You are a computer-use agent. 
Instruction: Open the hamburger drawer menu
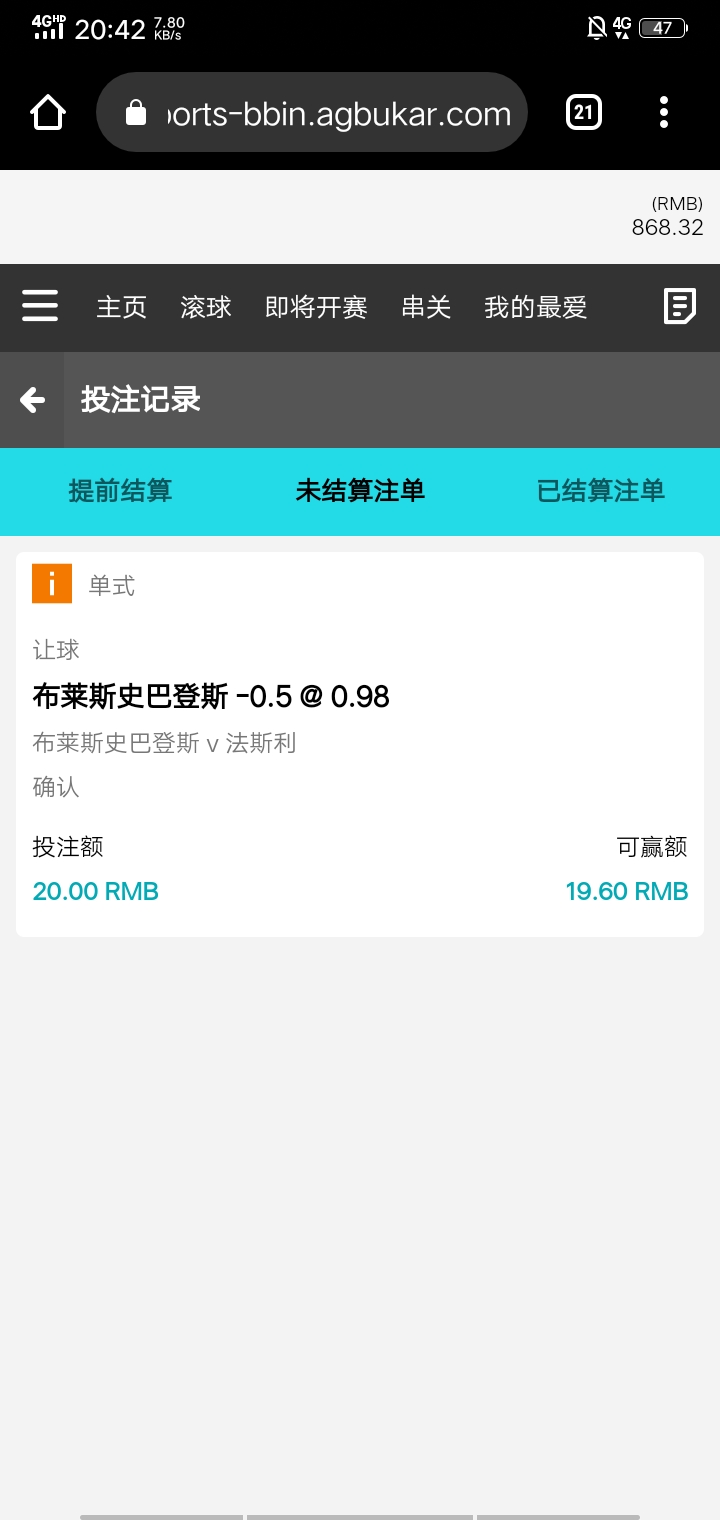[40, 306]
